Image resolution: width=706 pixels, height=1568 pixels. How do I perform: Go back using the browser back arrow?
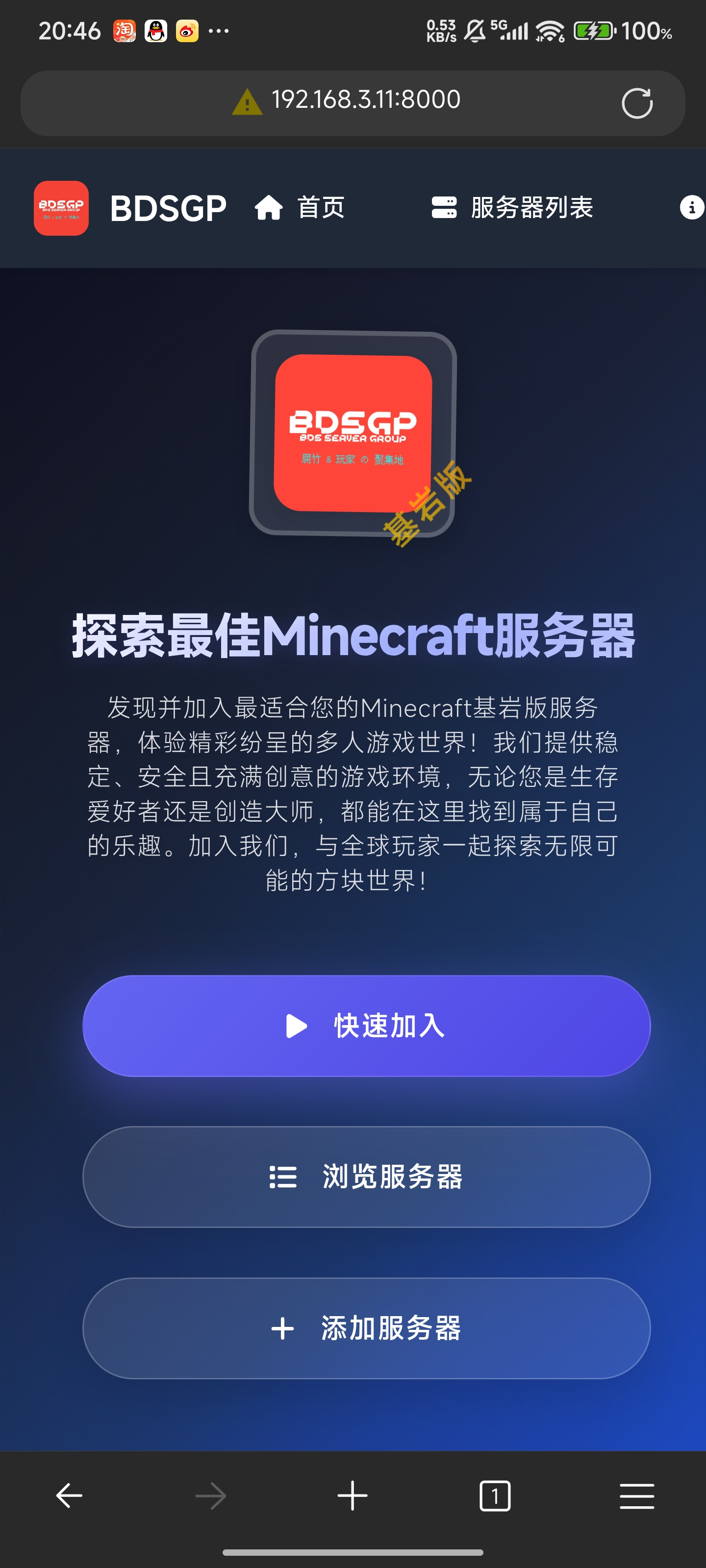[x=70, y=1495]
